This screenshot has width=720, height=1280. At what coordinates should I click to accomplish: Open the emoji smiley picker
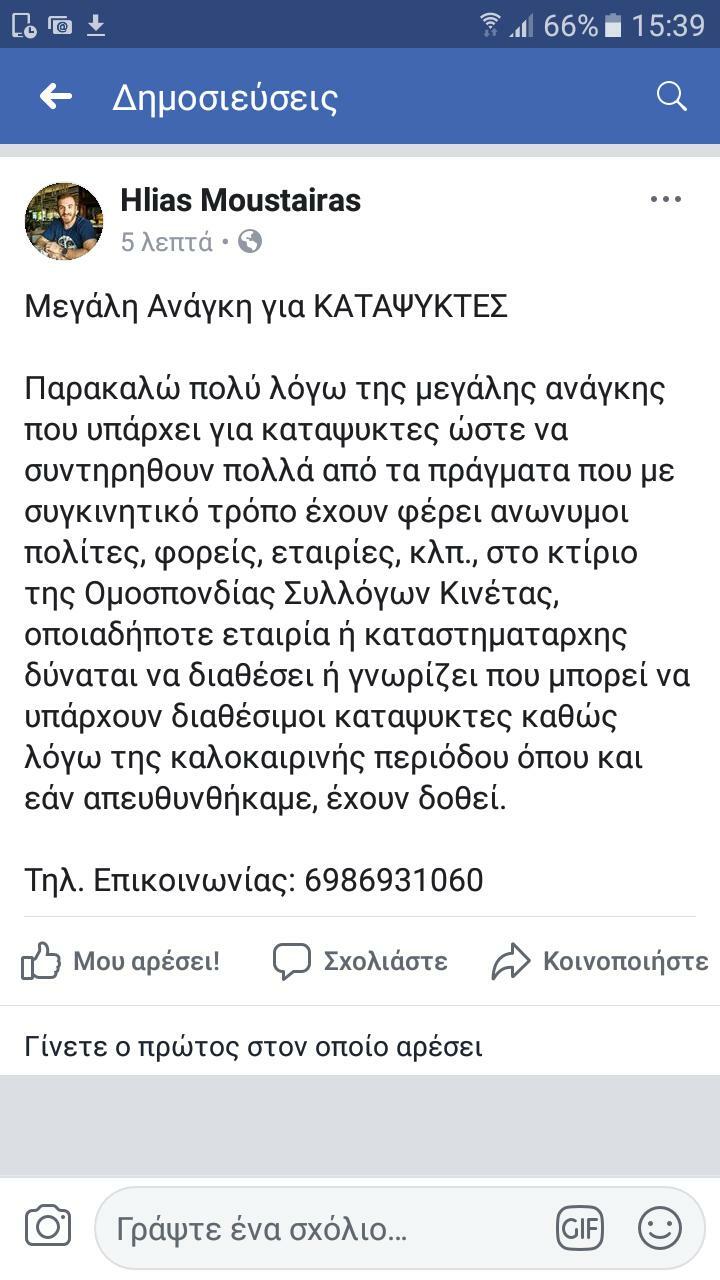[x=659, y=1229]
